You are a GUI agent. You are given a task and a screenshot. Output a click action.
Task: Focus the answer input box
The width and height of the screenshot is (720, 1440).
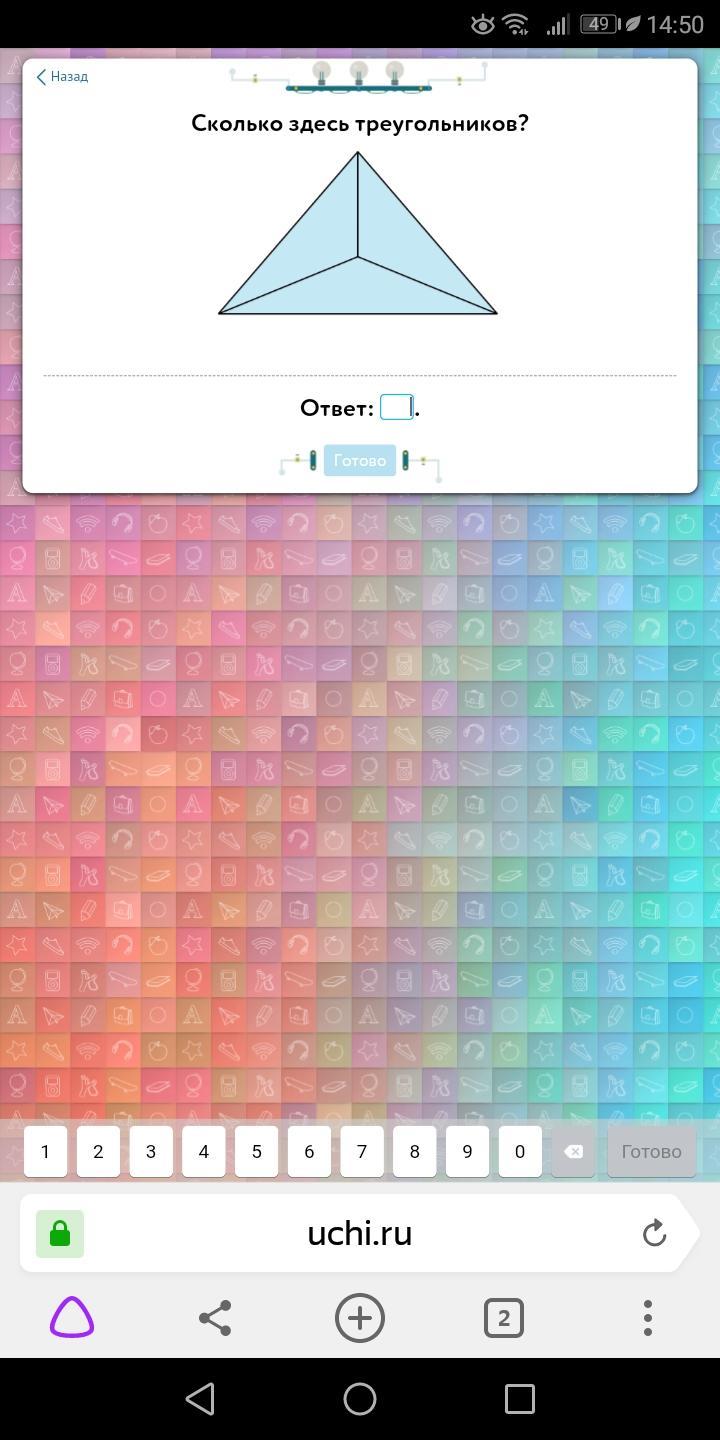click(x=396, y=407)
